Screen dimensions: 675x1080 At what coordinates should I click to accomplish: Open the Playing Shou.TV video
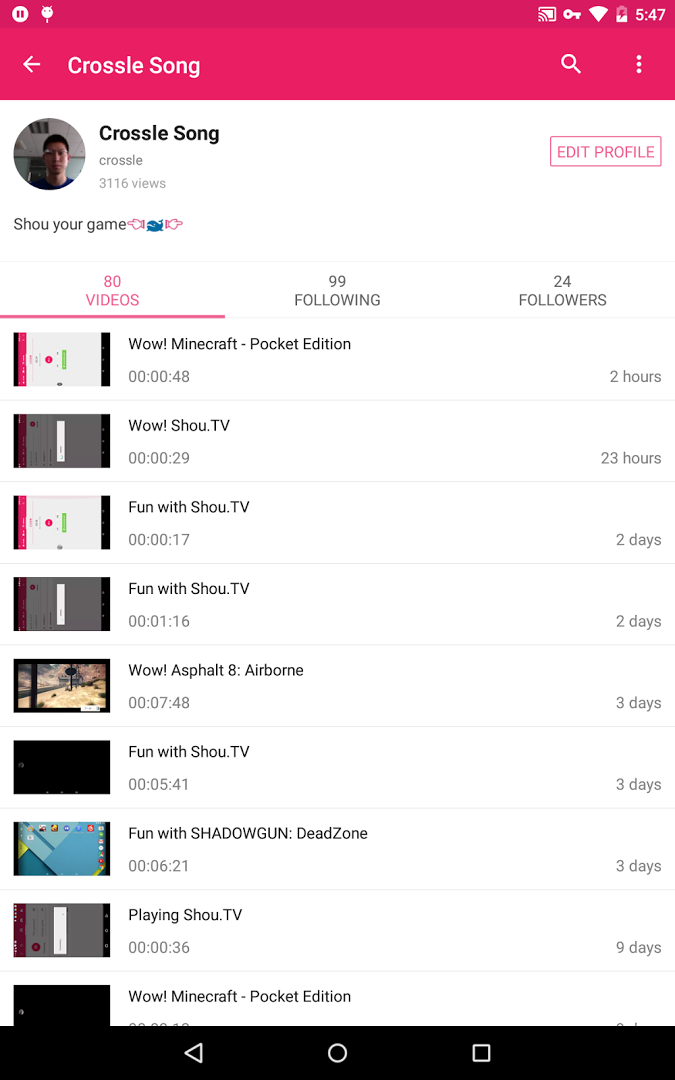click(x=338, y=931)
